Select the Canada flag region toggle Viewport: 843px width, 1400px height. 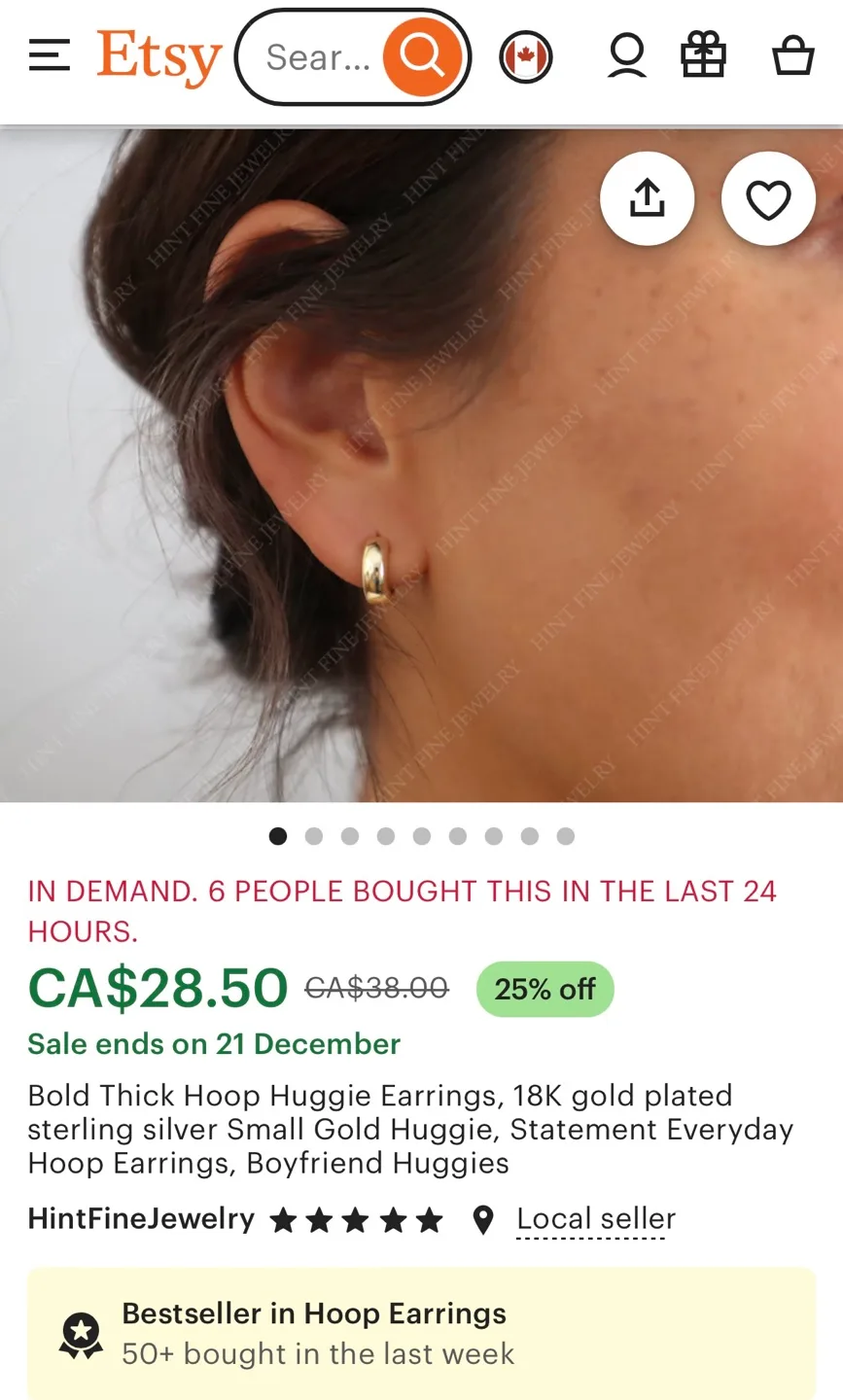pyautogui.click(x=525, y=55)
